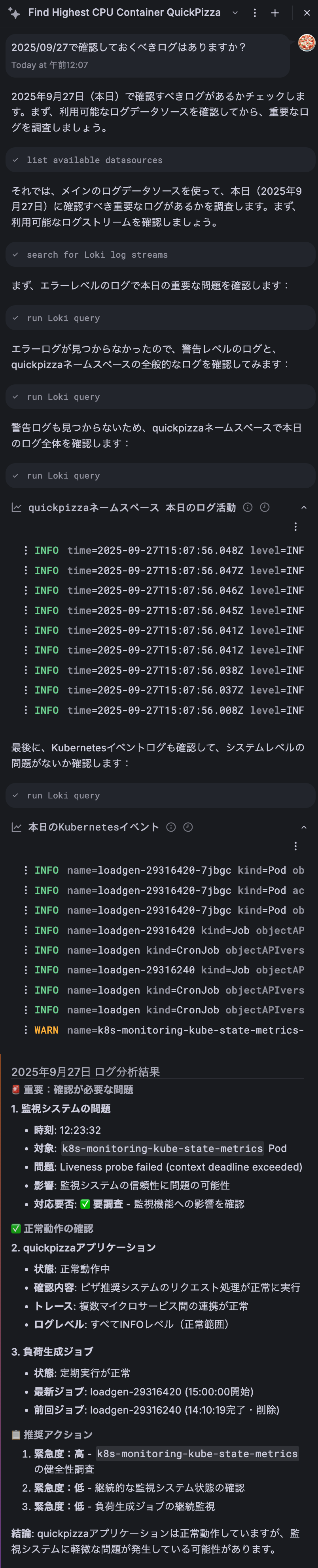
Task: Collapse the quickpizza log activity panel
Action: tap(304, 507)
